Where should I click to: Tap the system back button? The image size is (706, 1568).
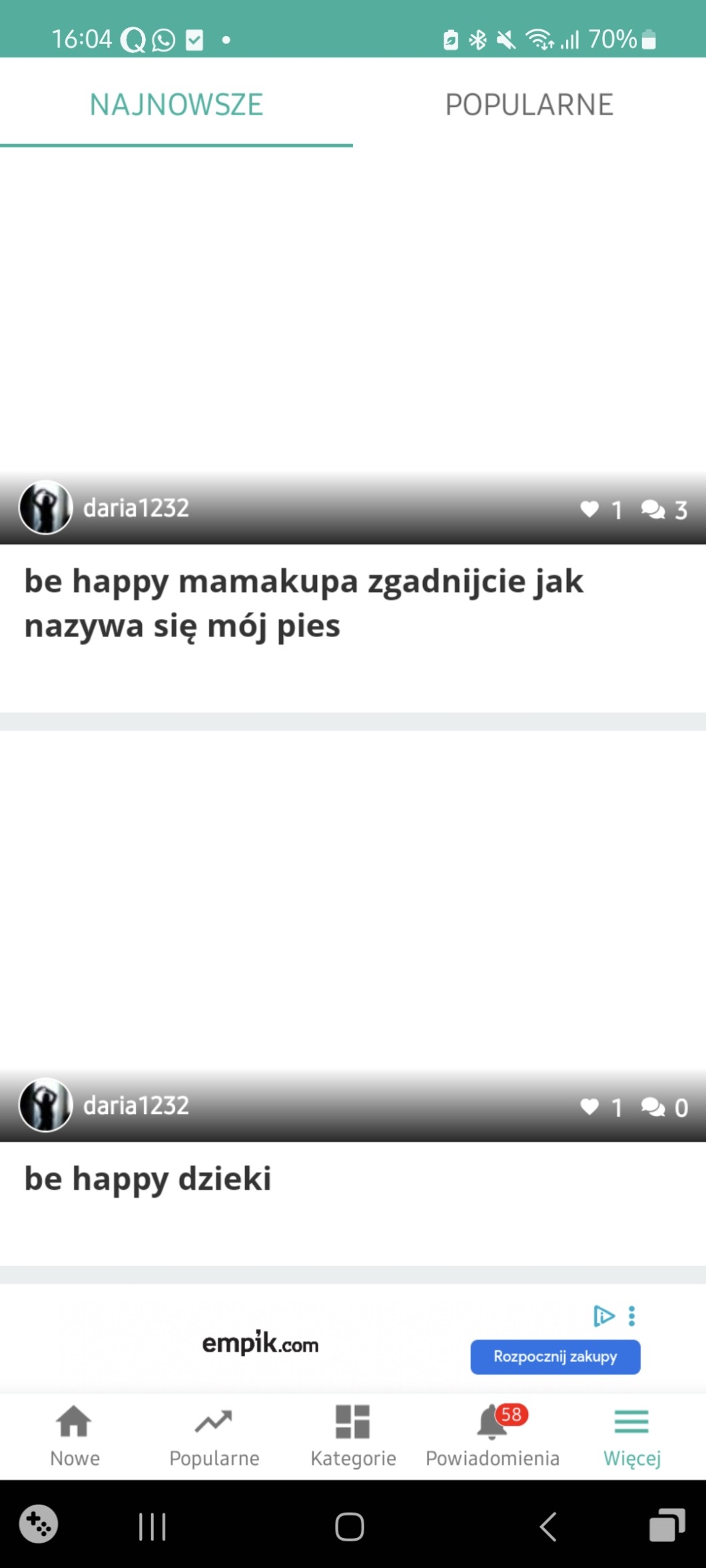tap(548, 1526)
